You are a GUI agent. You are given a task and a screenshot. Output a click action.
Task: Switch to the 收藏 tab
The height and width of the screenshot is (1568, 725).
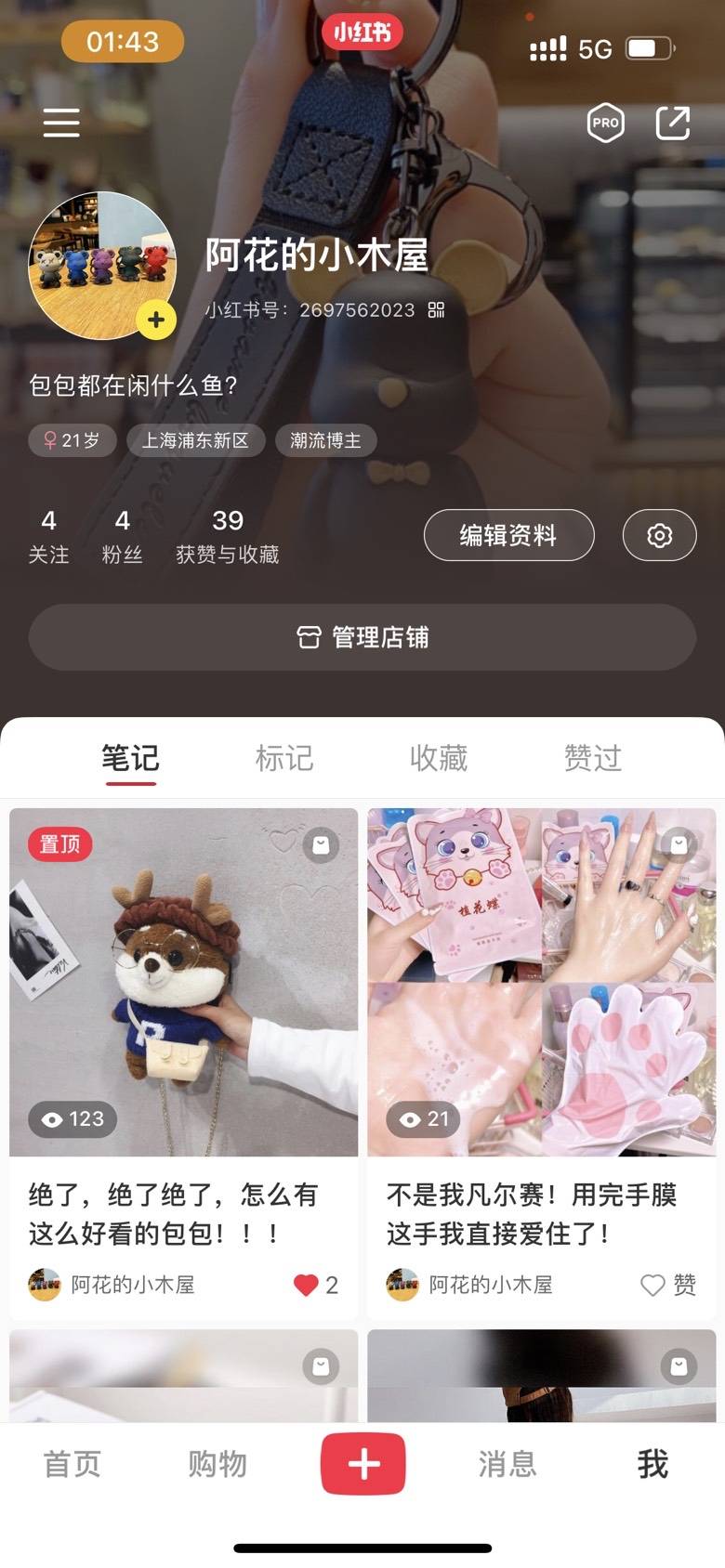coord(439,758)
